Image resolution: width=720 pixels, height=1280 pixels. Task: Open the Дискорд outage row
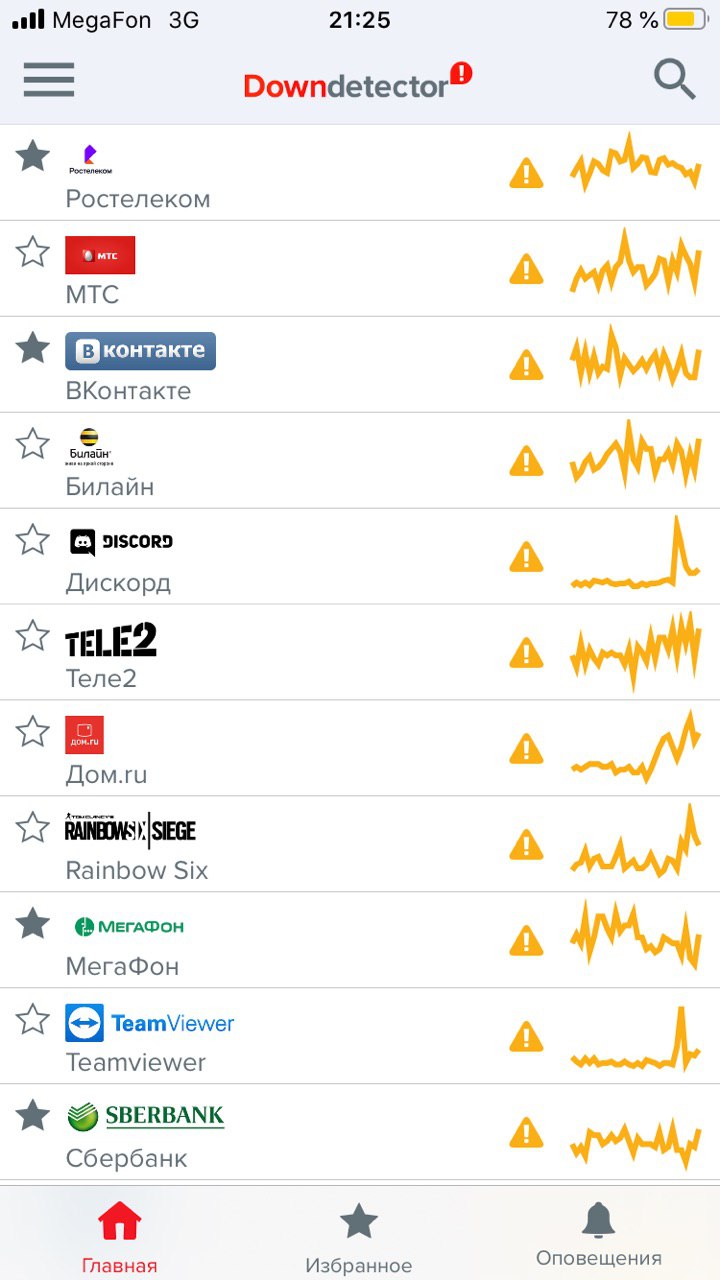coord(300,558)
